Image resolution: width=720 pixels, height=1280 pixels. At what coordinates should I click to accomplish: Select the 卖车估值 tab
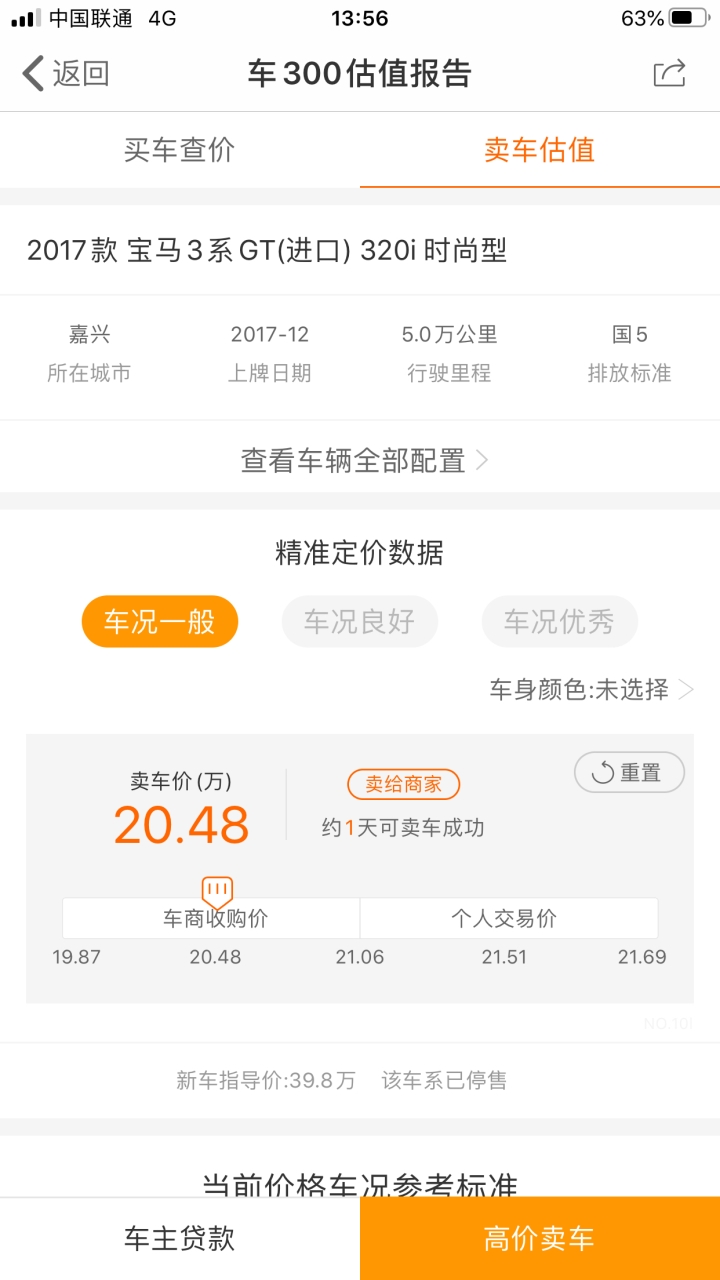[540, 150]
